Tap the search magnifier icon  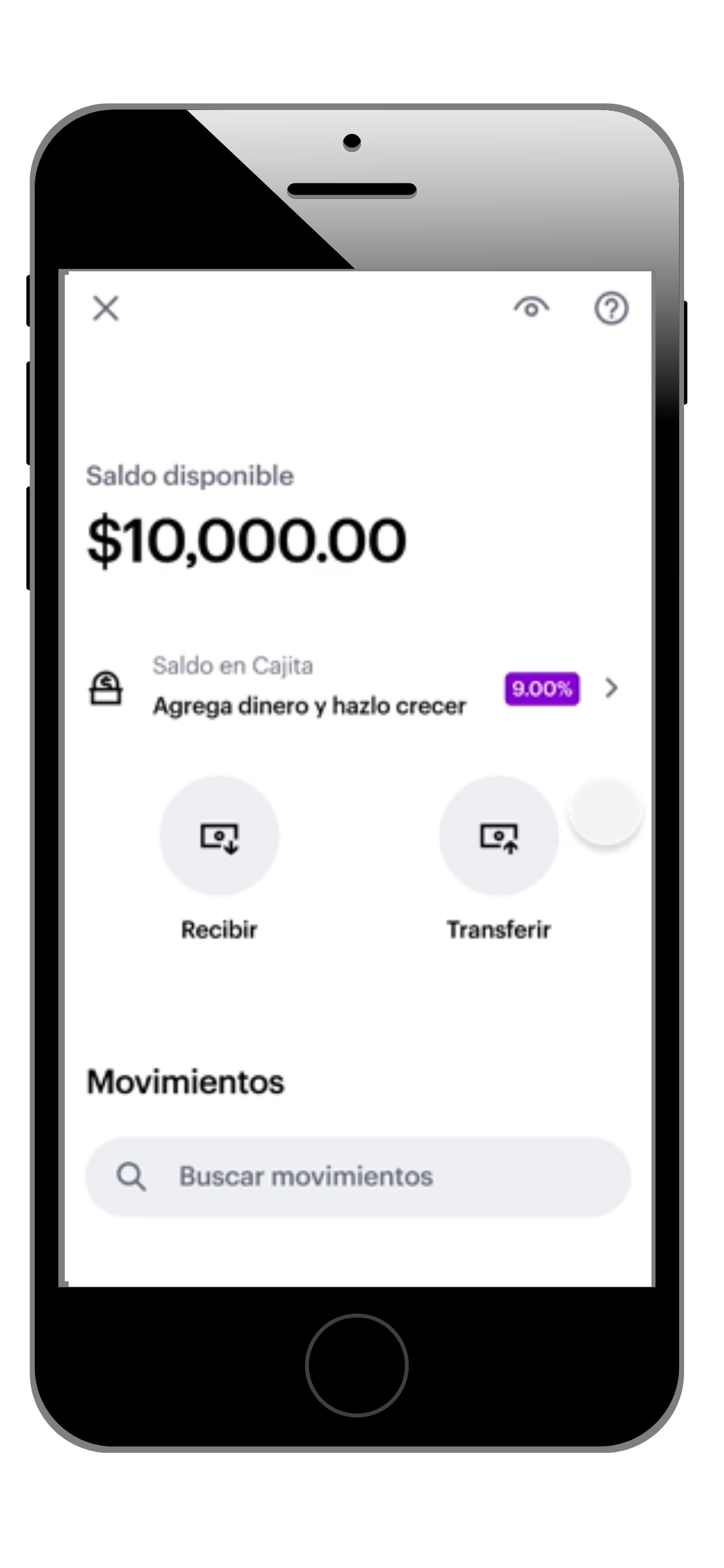point(132,1176)
